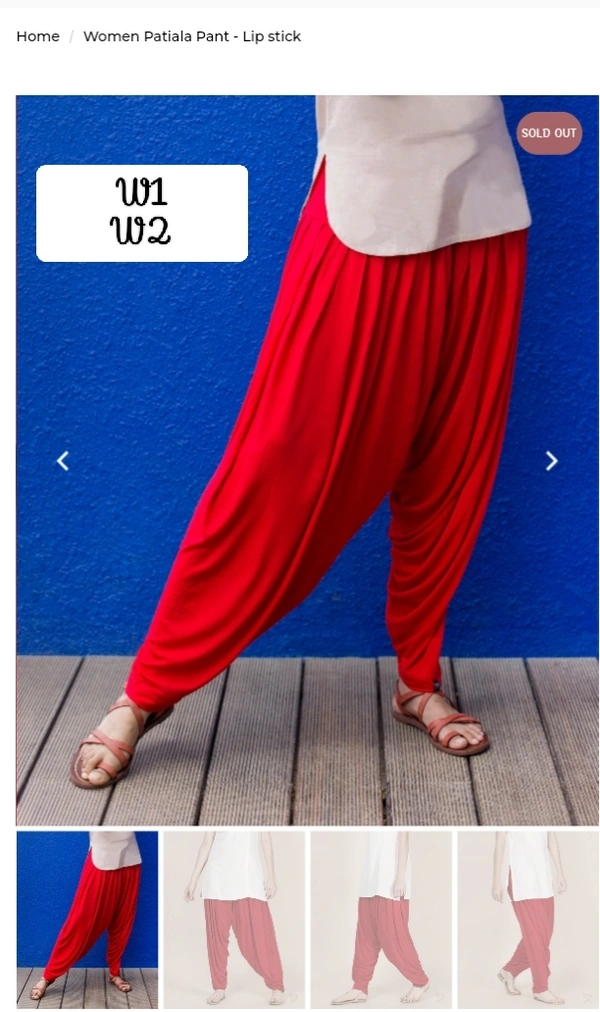Select the second thumbnail showing front view

click(234, 919)
